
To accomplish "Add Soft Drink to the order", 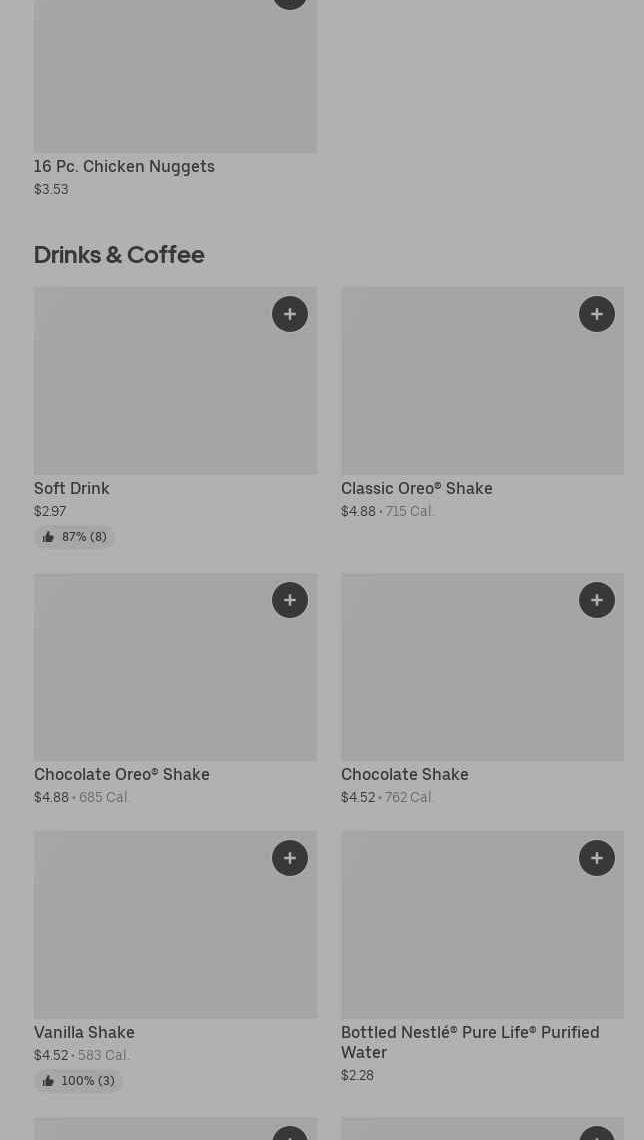I will point(290,314).
